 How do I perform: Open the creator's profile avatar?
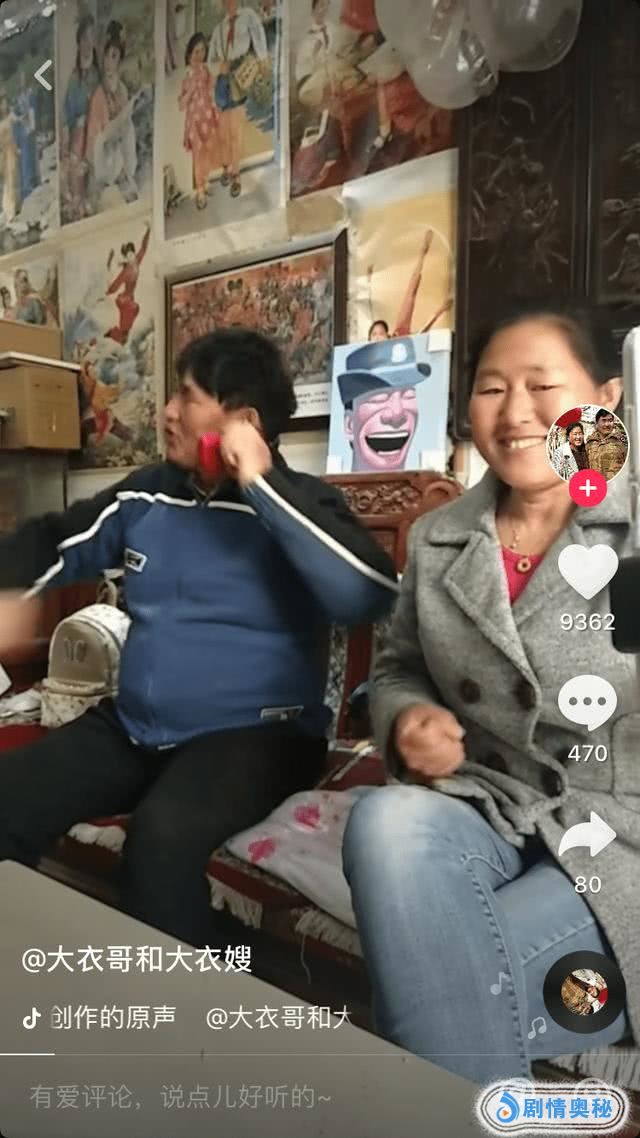coord(587,444)
